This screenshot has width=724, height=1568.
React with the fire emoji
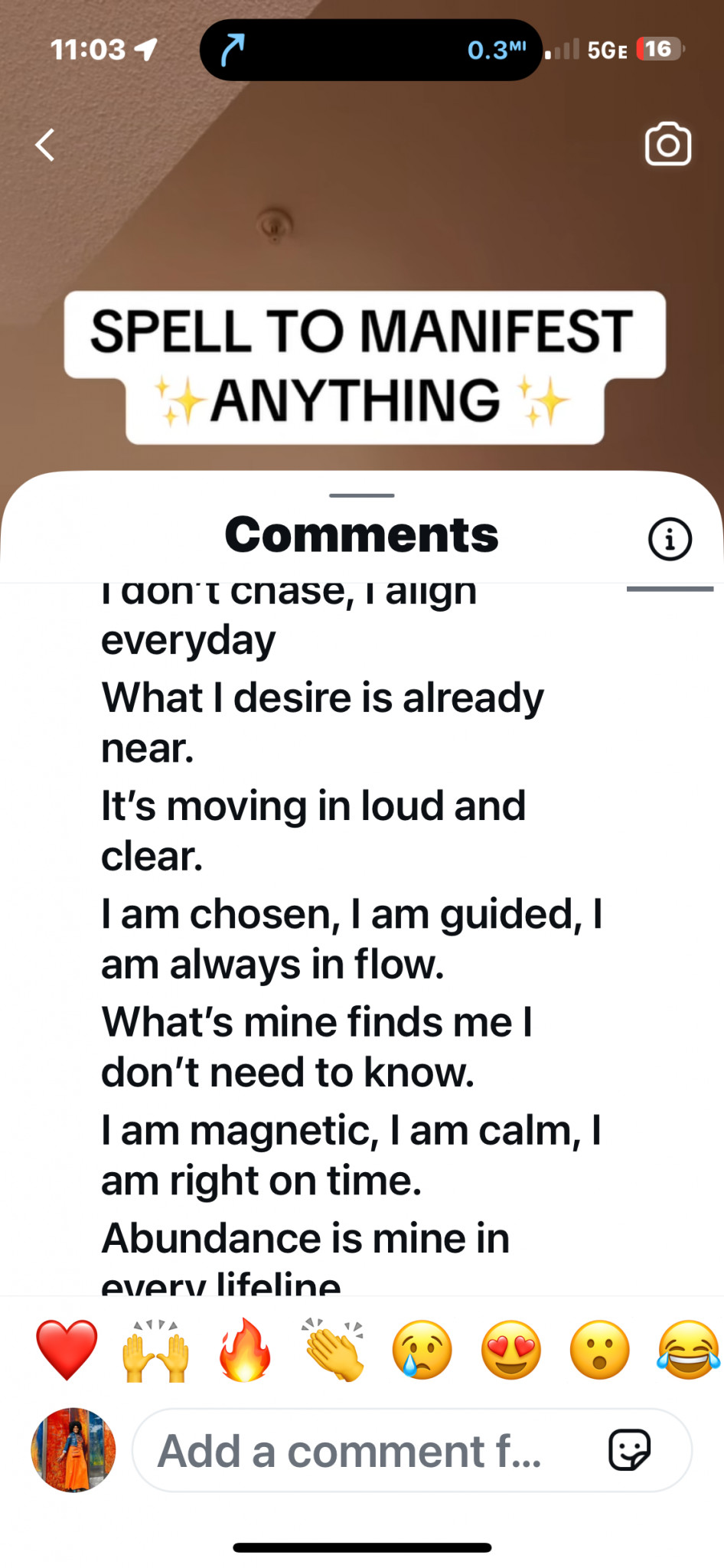(x=245, y=1350)
